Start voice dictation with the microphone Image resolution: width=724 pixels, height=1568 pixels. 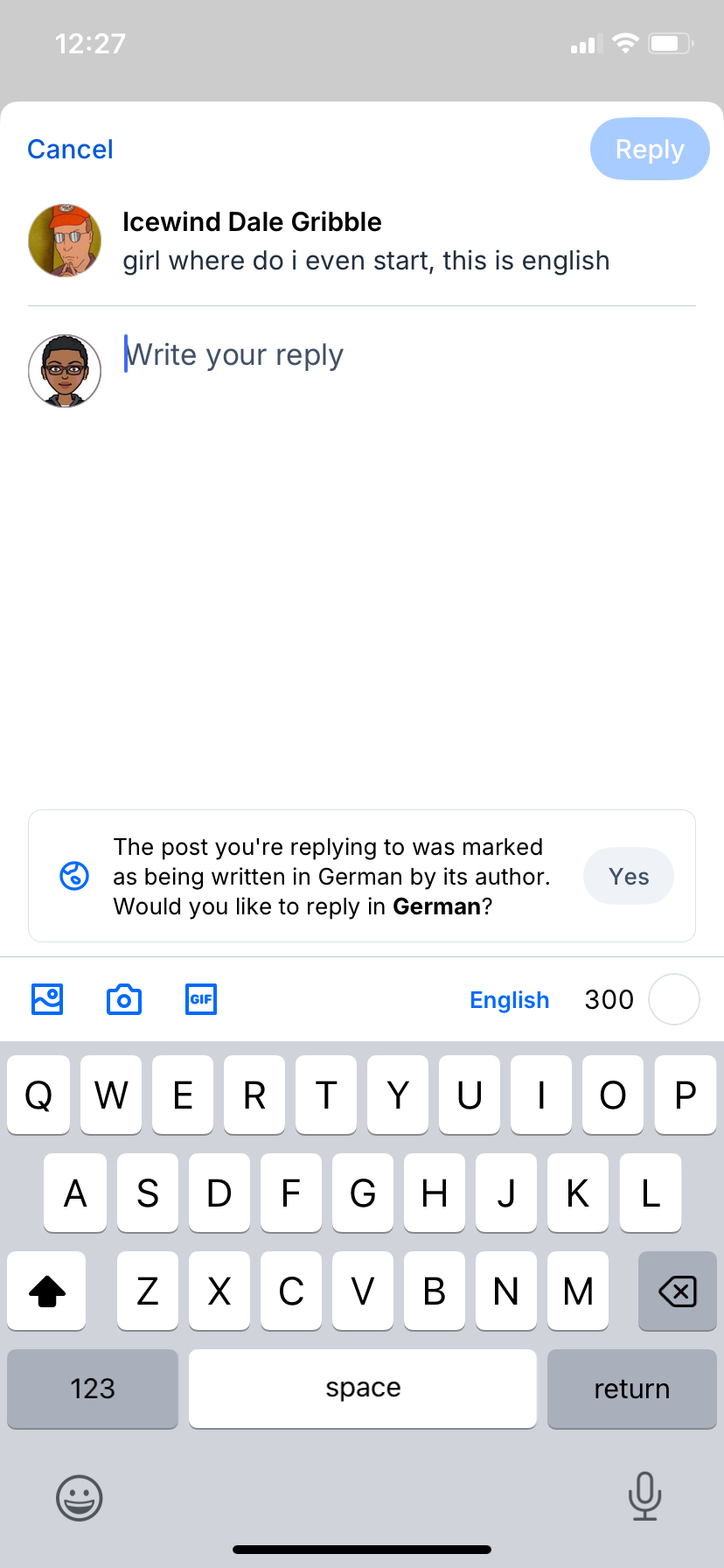644,1496
